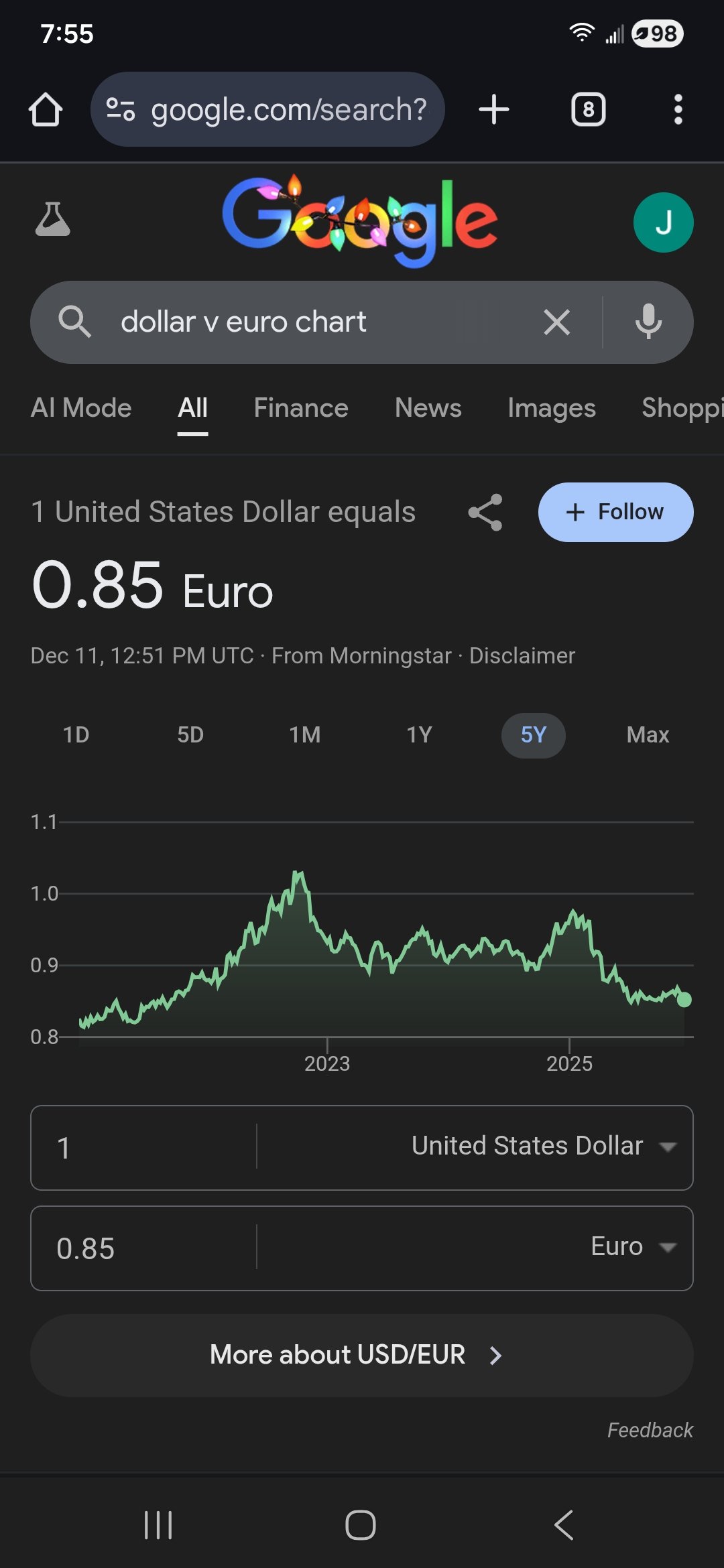This screenshot has width=724, height=1568.
Task: Switch to the Images tab
Action: (x=551, y=408)
